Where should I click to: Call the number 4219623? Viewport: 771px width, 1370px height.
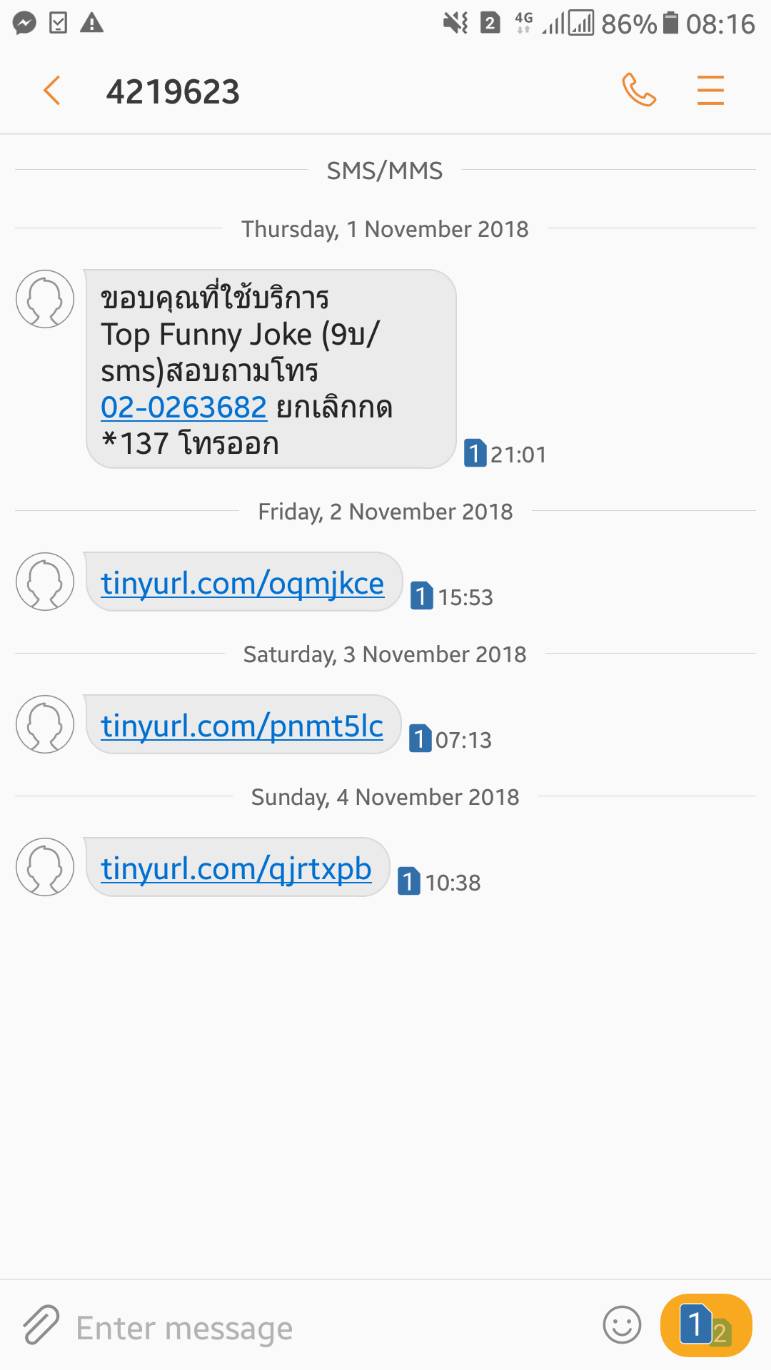click(x=638, y=91)
